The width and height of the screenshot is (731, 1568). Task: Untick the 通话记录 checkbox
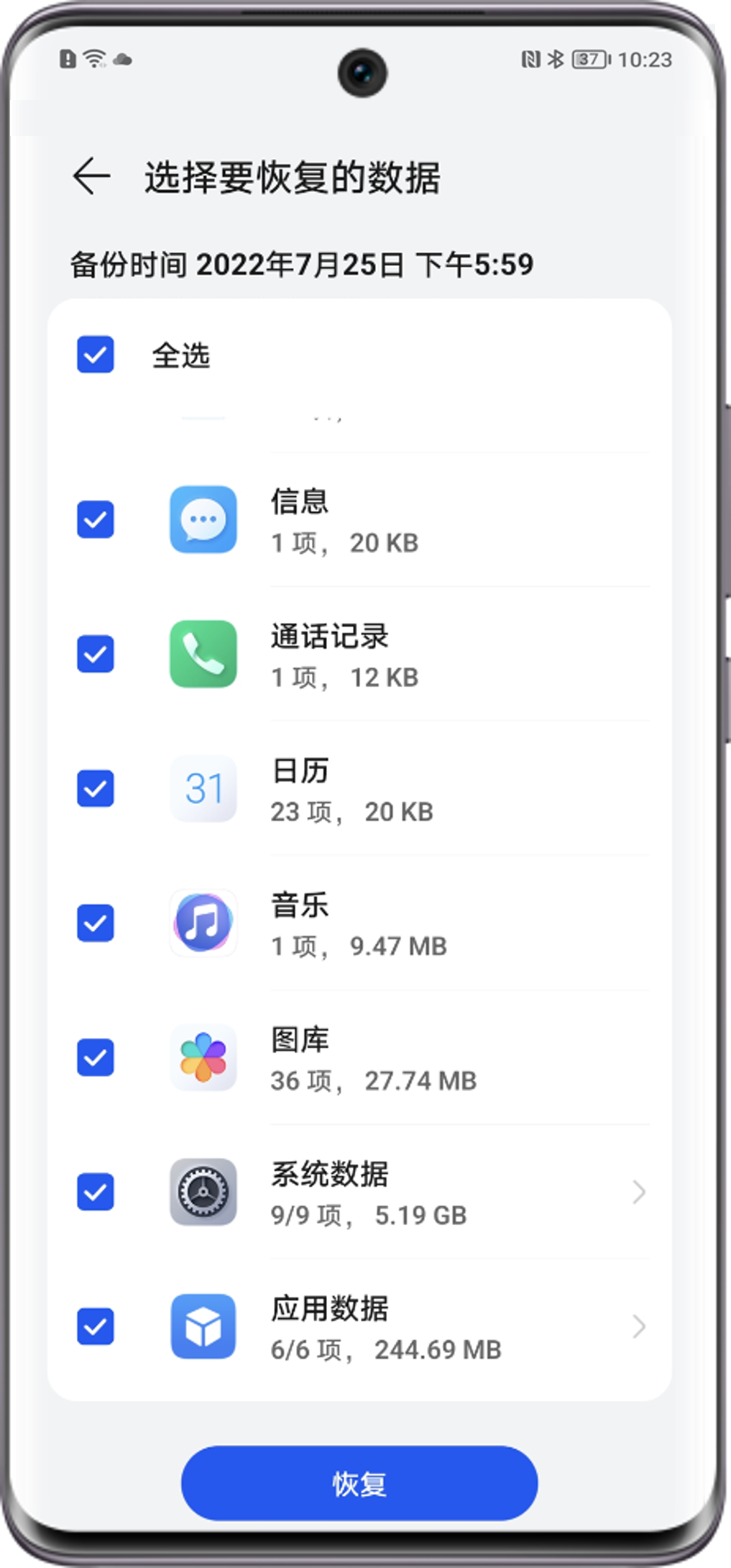(96, 654)
